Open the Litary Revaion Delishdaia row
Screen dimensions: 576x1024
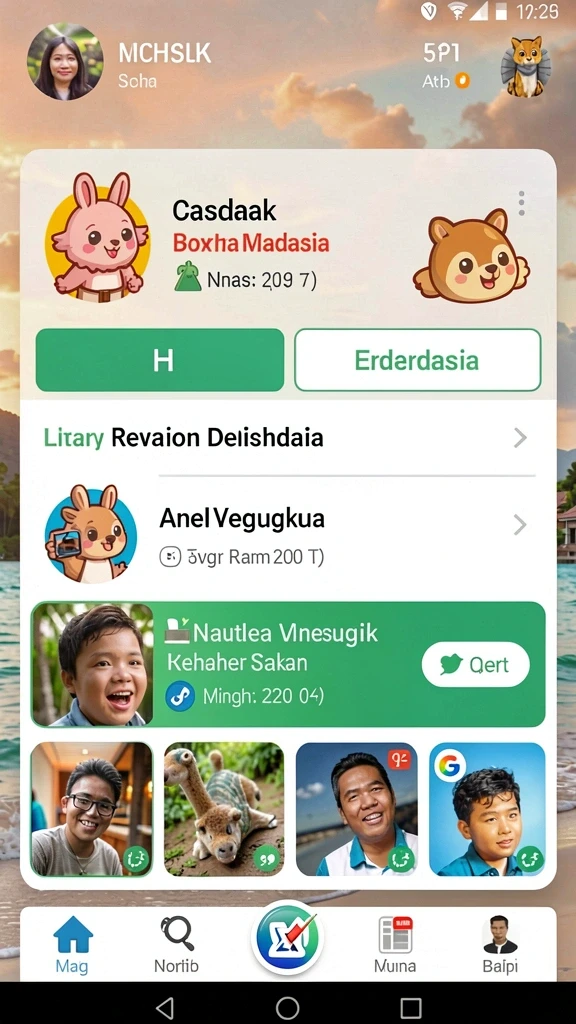(288, 438)
